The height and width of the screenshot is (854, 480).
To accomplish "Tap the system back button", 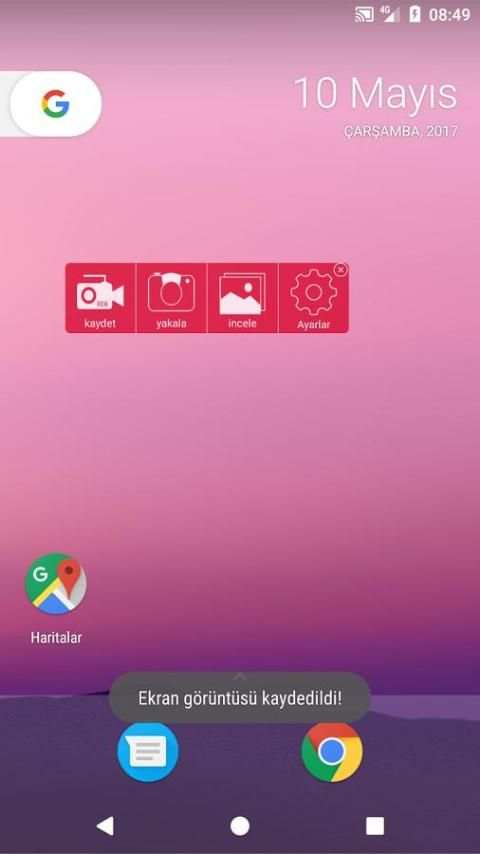I will point(105,826).
